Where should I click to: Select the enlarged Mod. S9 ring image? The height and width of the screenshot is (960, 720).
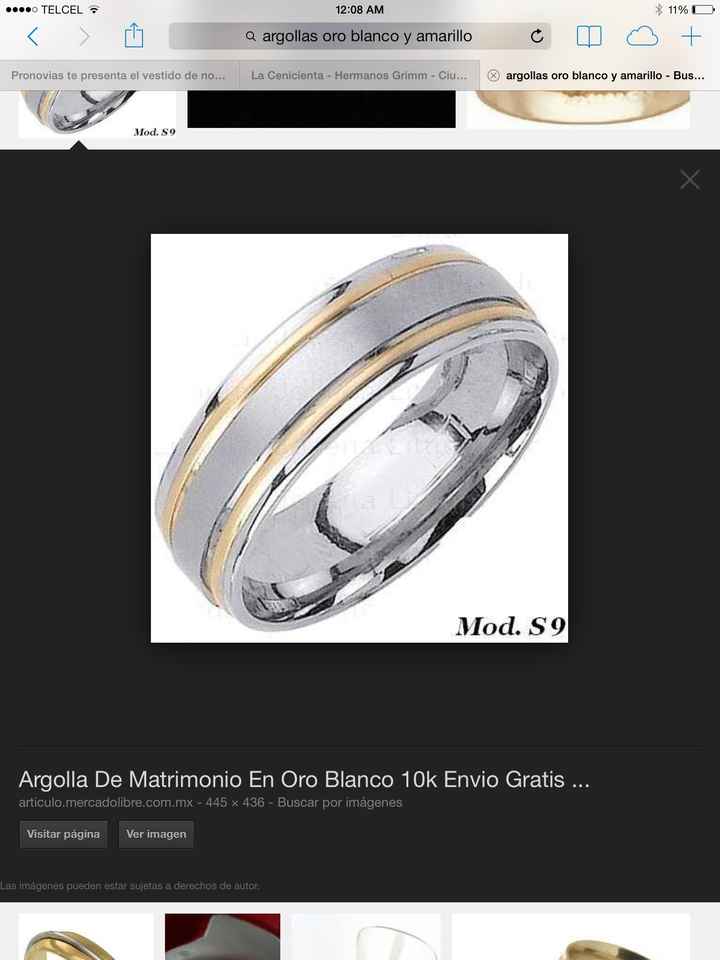point(358,438)
